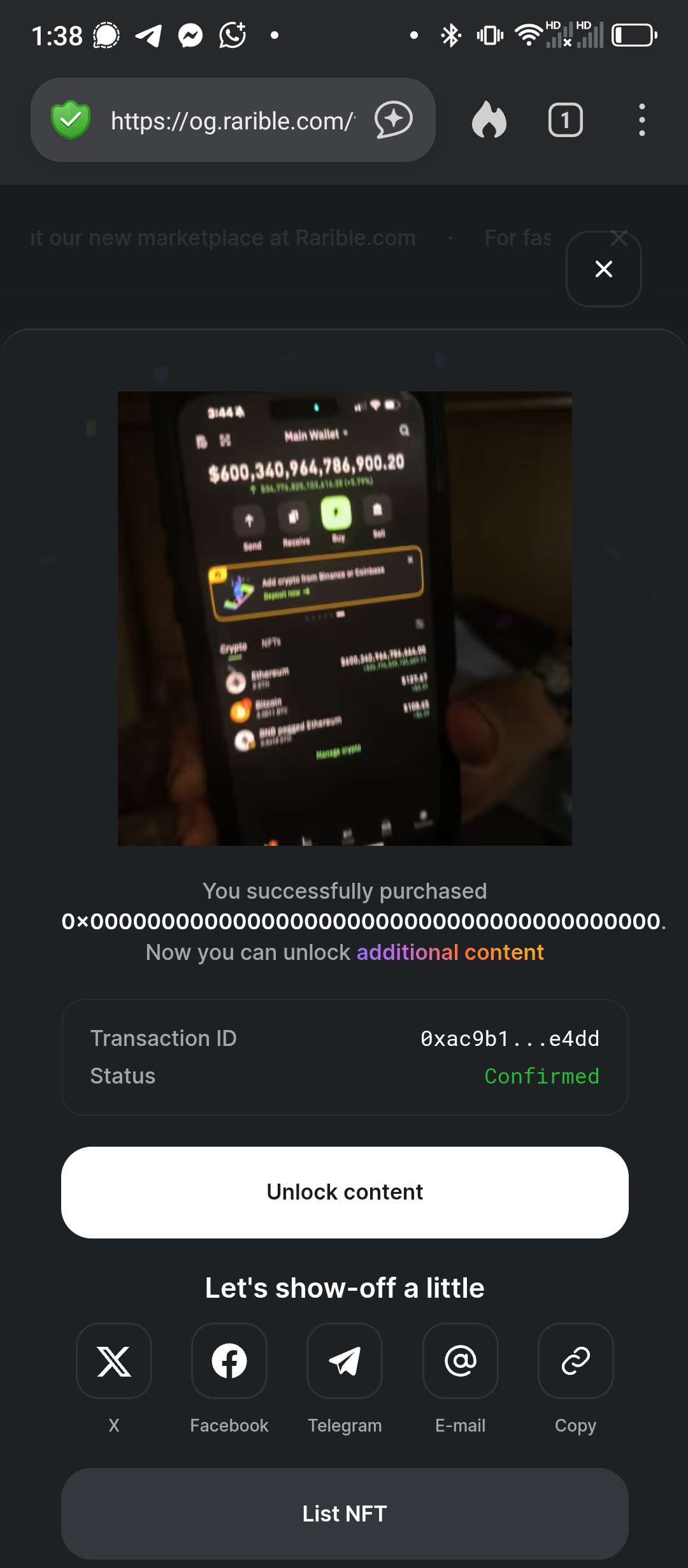Viewport: 688px width, 1568px height.
Task: Close the purchase confirmation dialog
Action: point(603,269)
